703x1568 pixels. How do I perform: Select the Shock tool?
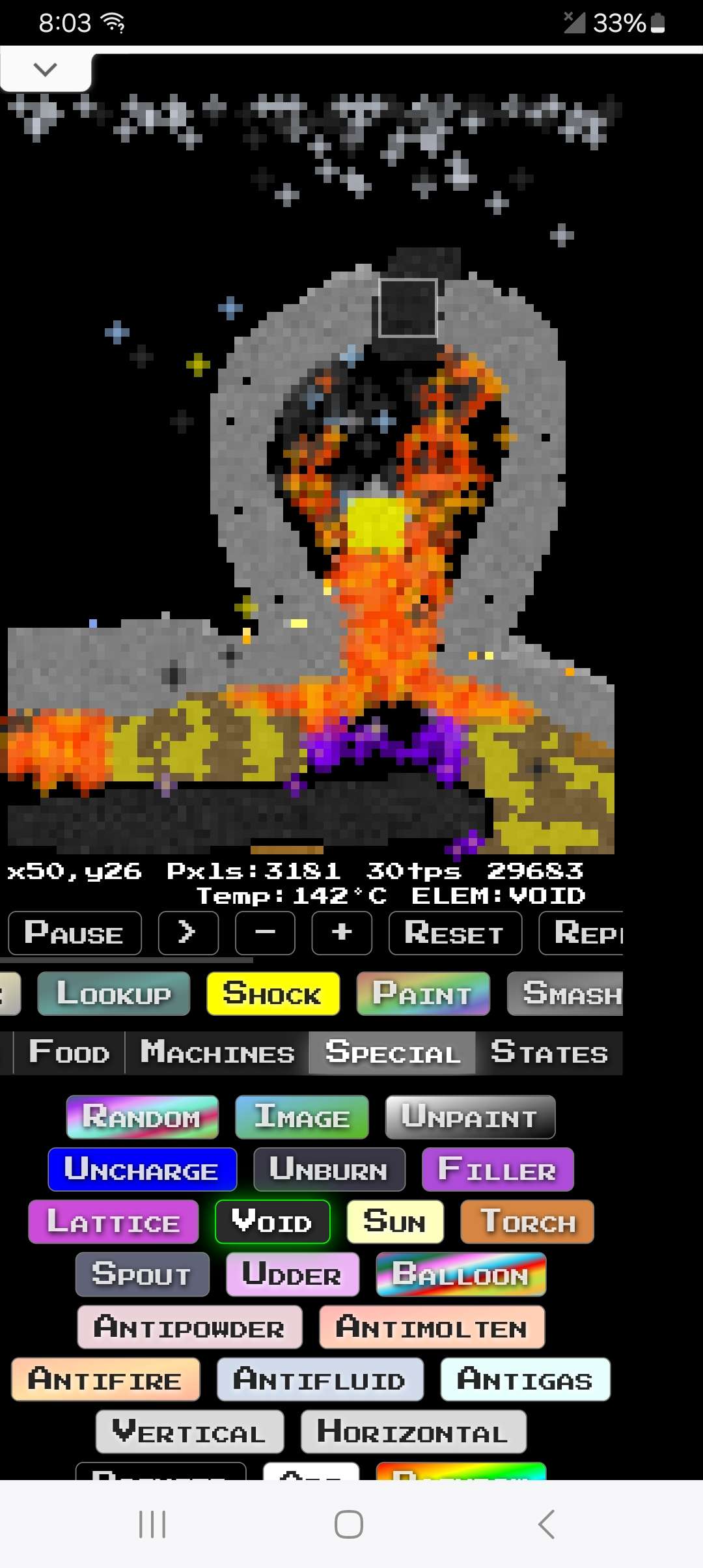click(273, 994)
